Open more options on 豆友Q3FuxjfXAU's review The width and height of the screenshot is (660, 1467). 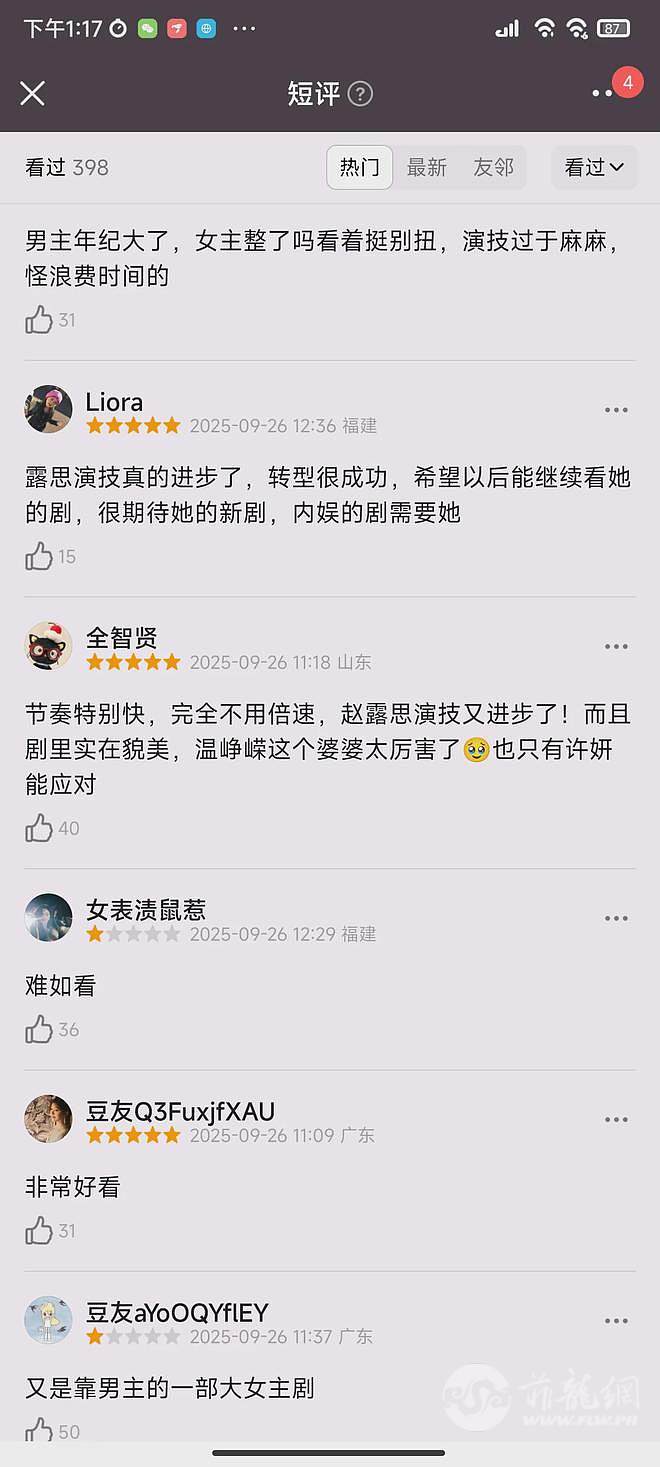tap(616, 1120)
